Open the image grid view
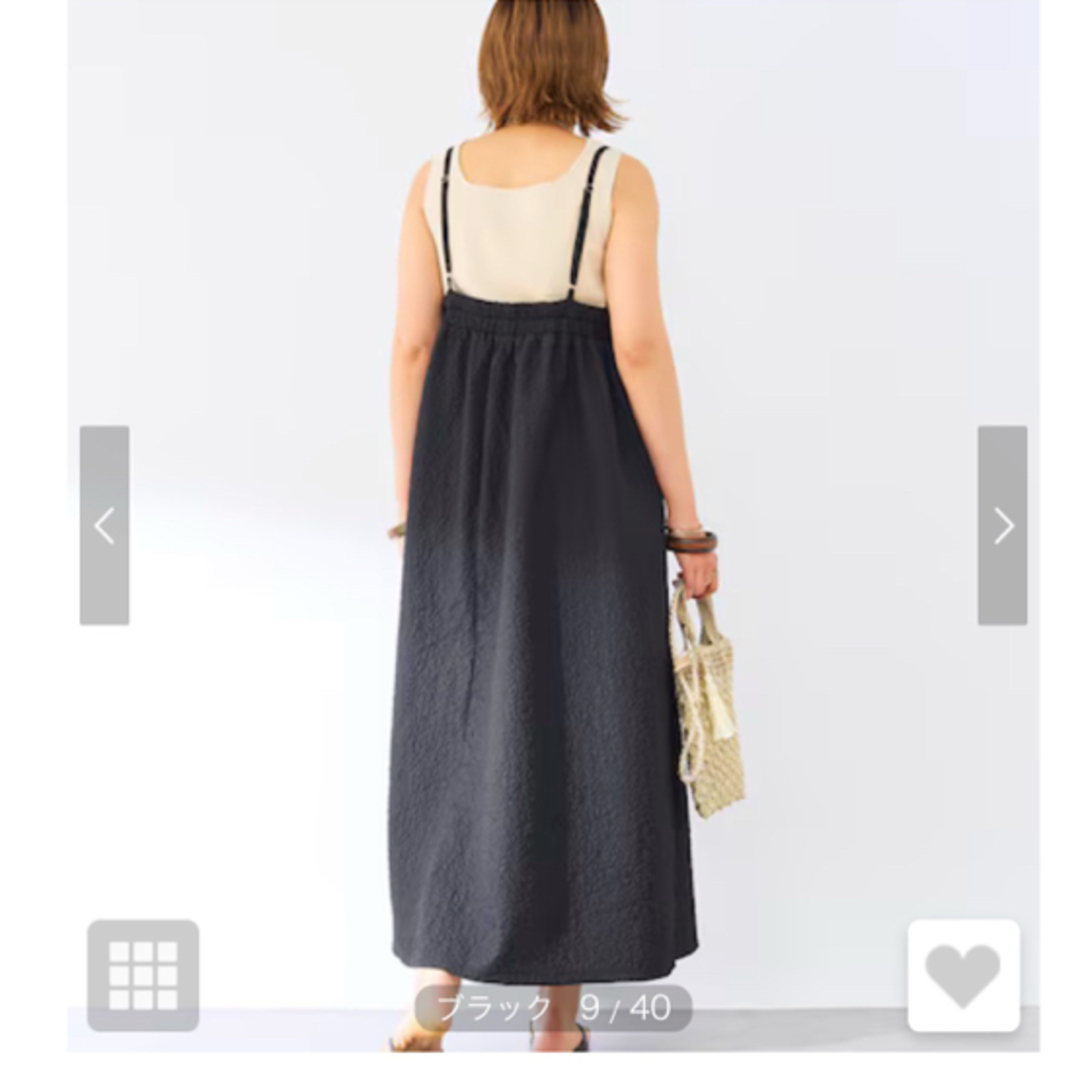Viewport: 1080px width, 1080px height. click(x=143, y=975)
